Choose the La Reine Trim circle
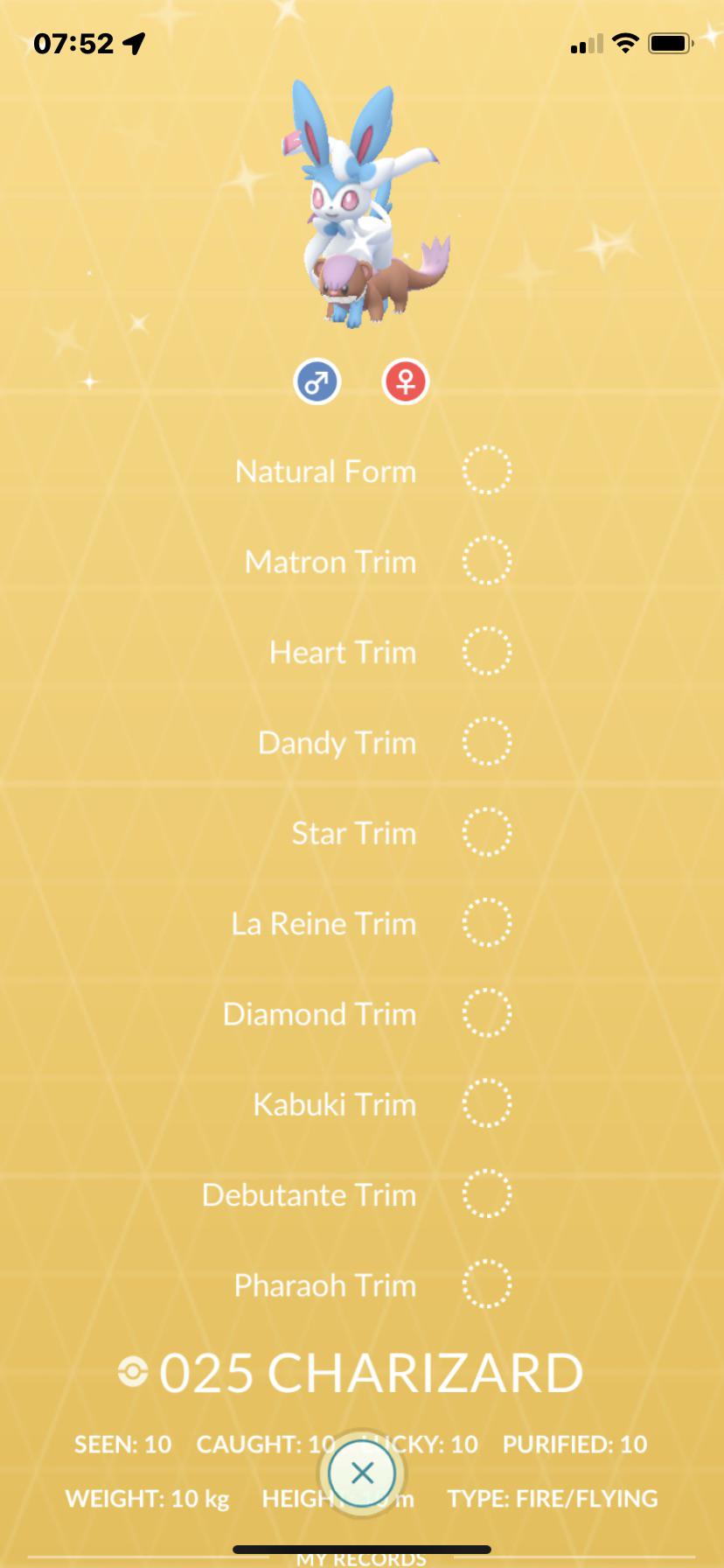Screen dimensions: 724x1568 486,923
